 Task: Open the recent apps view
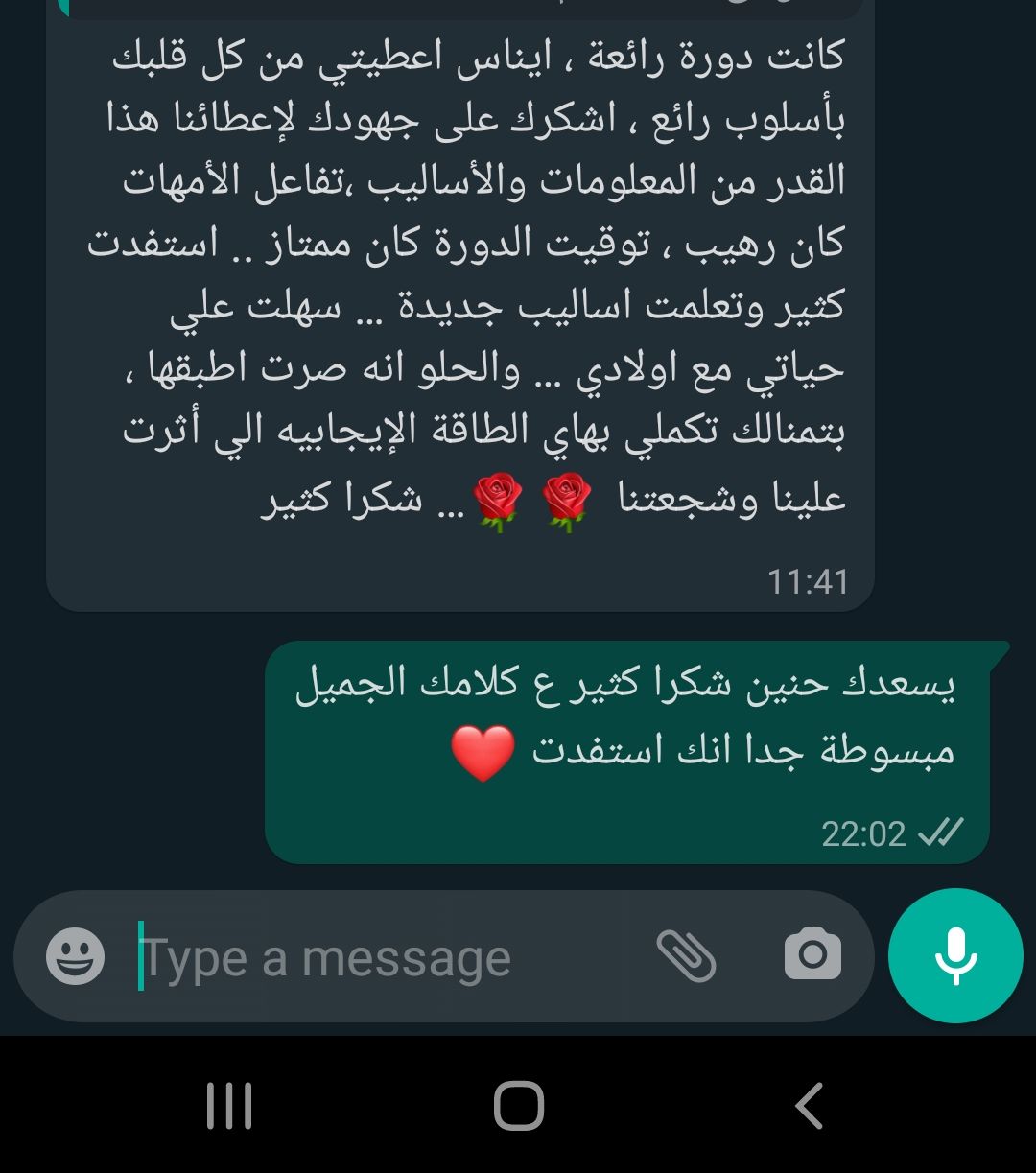click(x=229, y=1106)
